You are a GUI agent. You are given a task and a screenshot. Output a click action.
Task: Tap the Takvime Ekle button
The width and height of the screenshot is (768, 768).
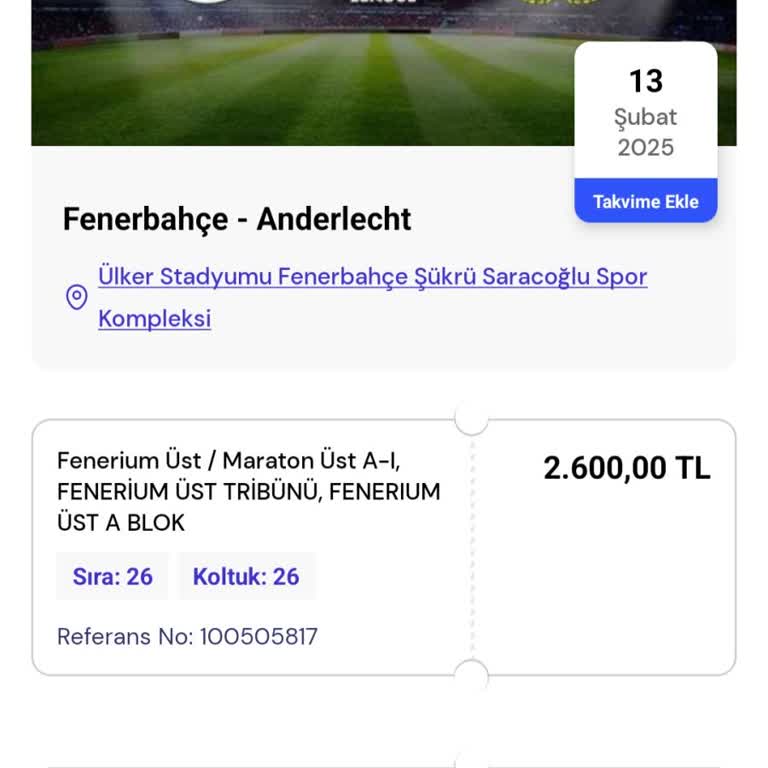(645, 201)
